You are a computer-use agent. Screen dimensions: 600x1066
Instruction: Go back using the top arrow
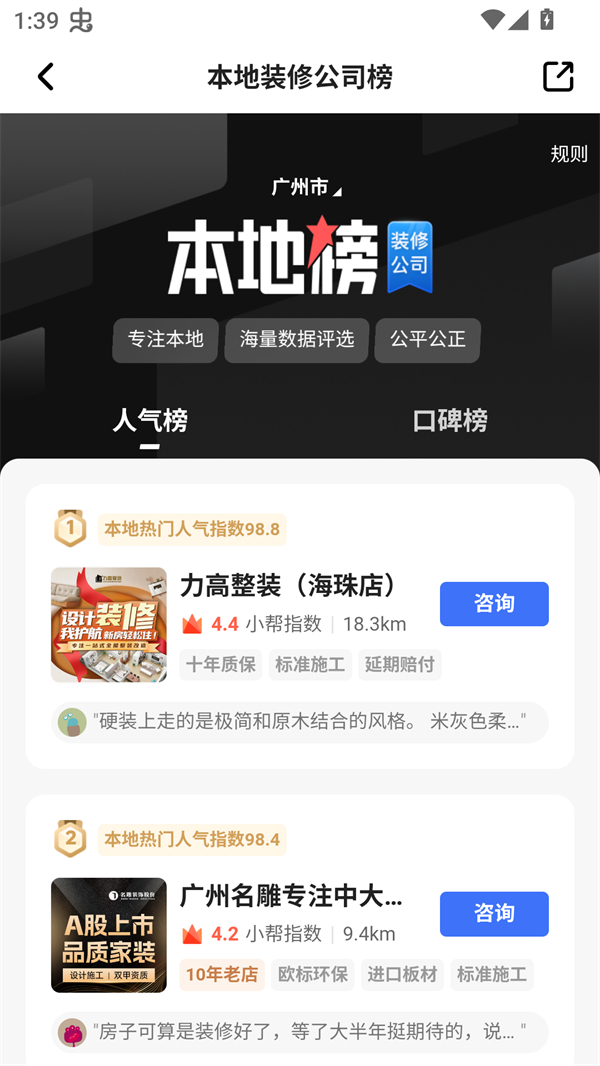(x=45, y=77)
